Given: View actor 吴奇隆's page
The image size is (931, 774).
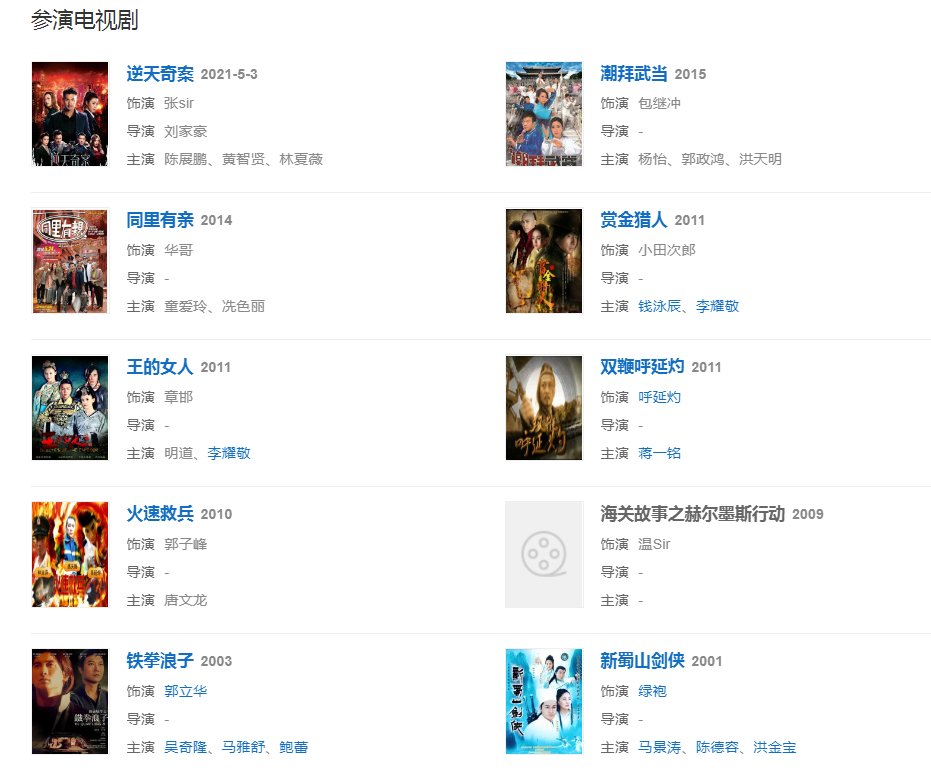Looking at the screenshot, I should pyautogui.click(x=186, y=747).
